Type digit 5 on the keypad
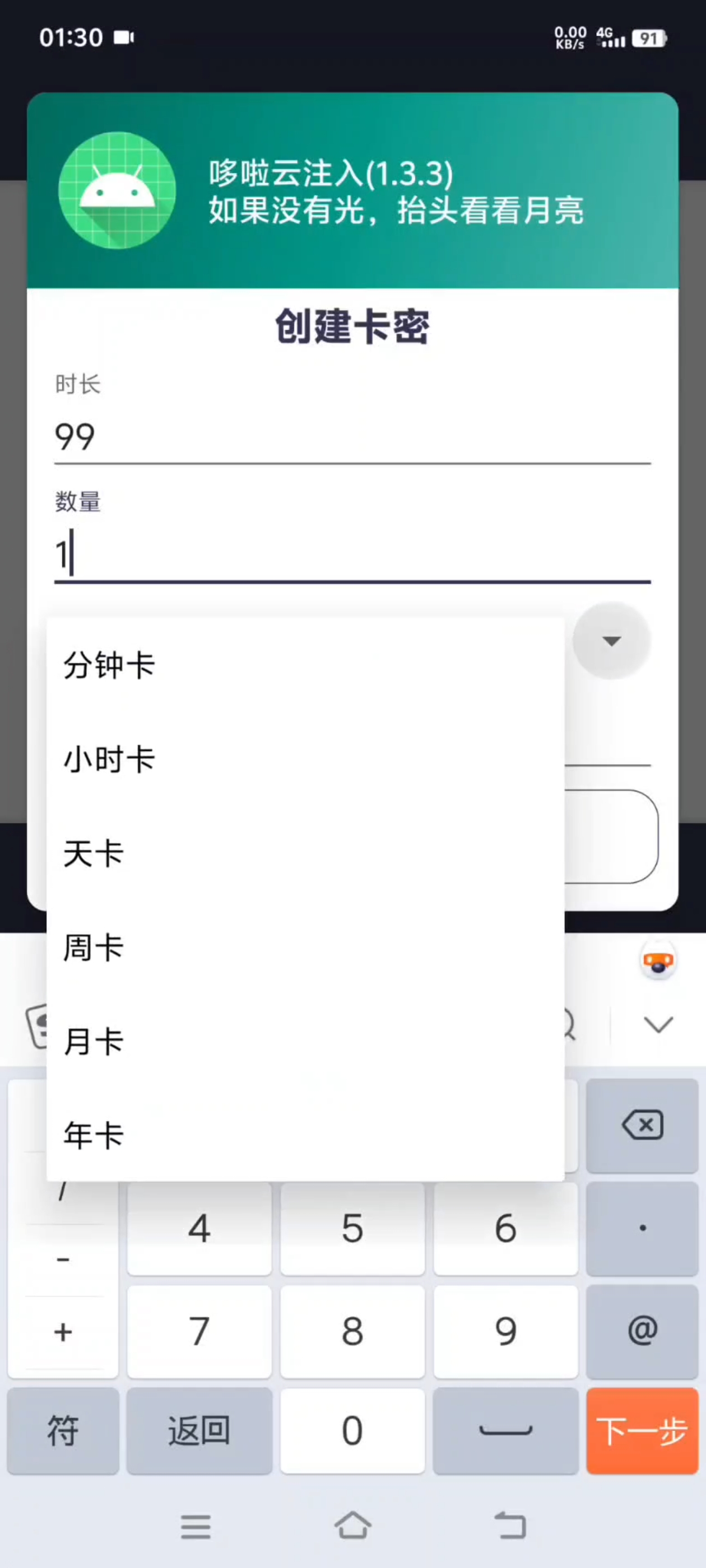The width and height of the screenshot is (706, 1568). click(352, 1228)
